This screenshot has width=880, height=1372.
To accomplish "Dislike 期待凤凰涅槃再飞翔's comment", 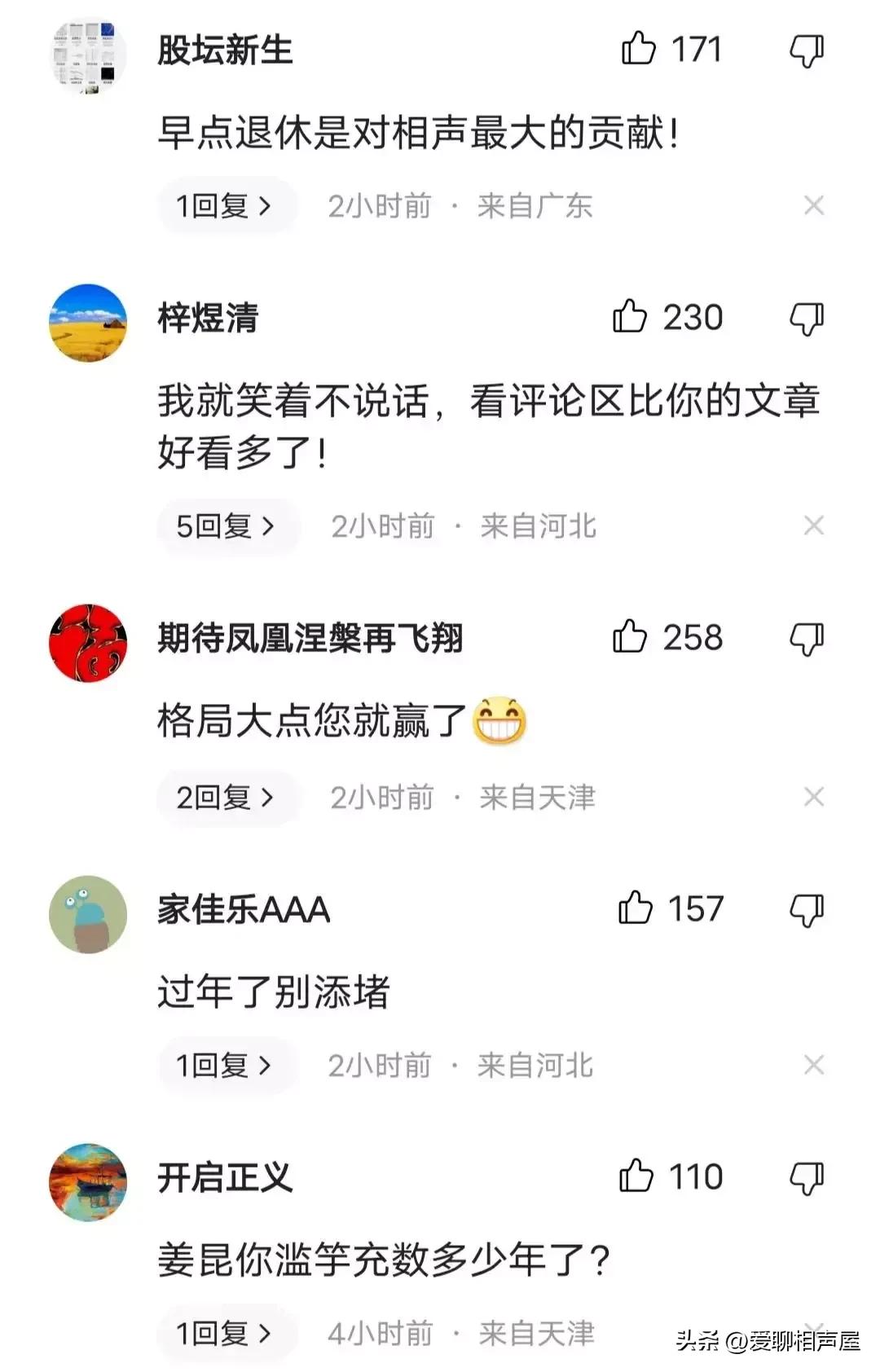I will [x=807, y=639].
